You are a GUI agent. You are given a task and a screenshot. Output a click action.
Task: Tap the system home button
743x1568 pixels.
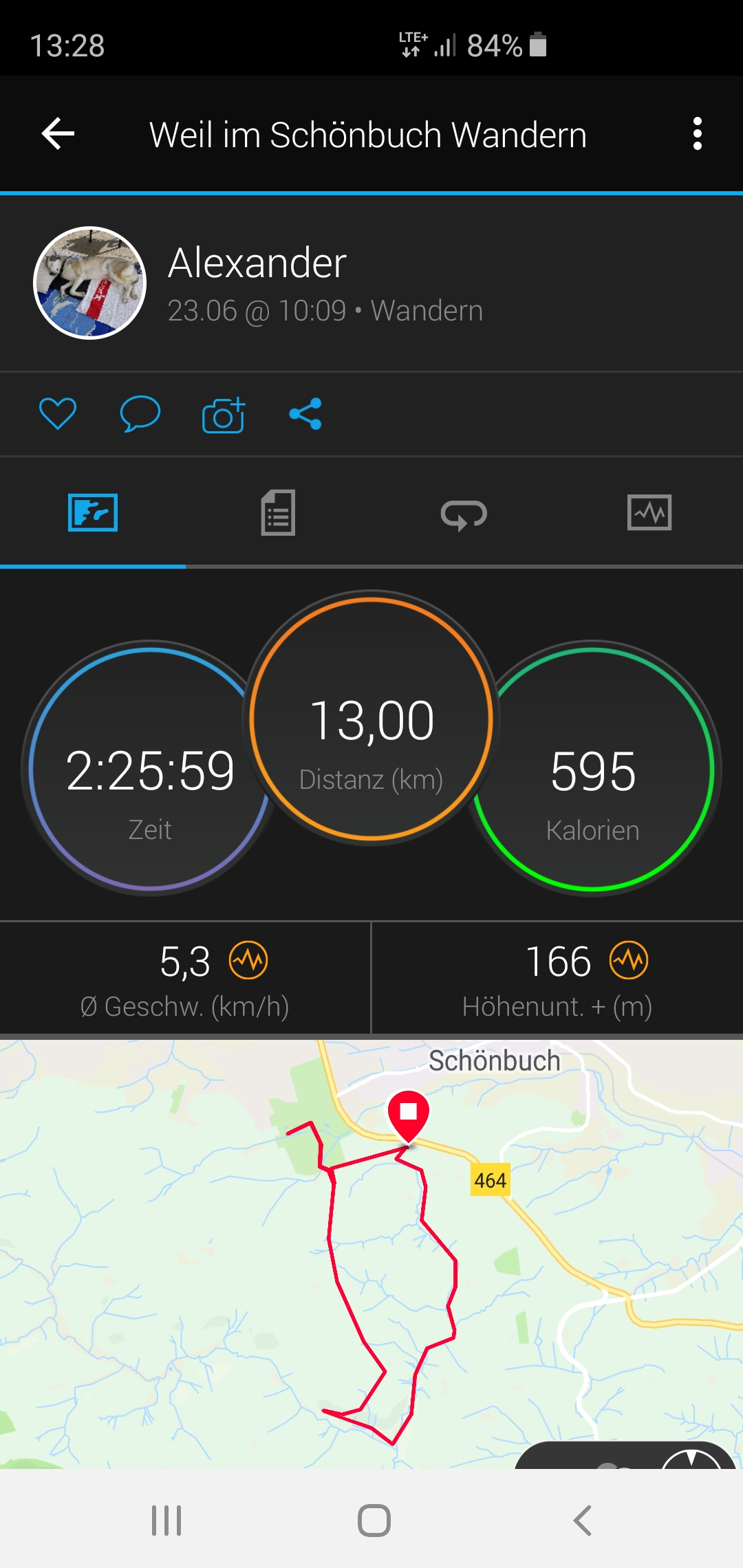coord(374,1520)
